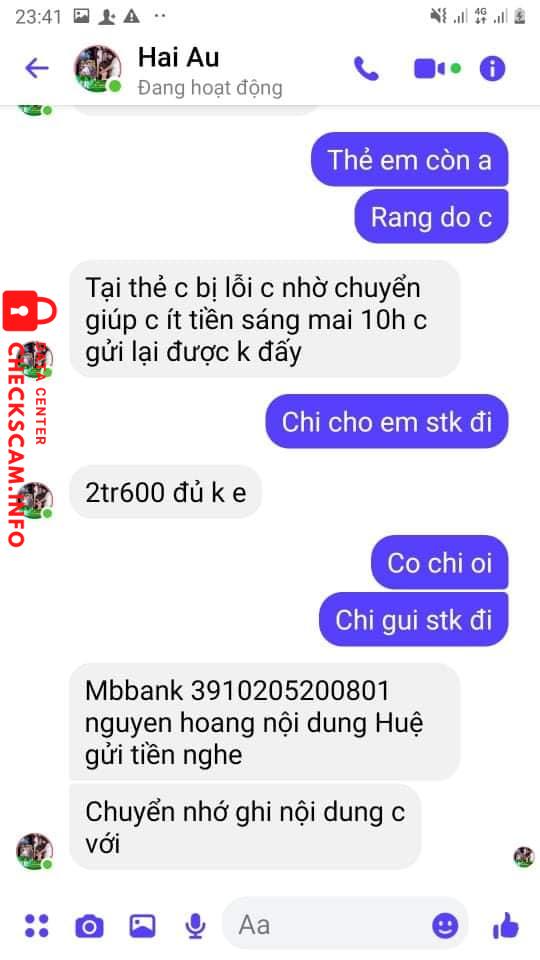Go back from Hai Au chat
The height and width of the screenshot is (960, 540).
coord(36,69)
